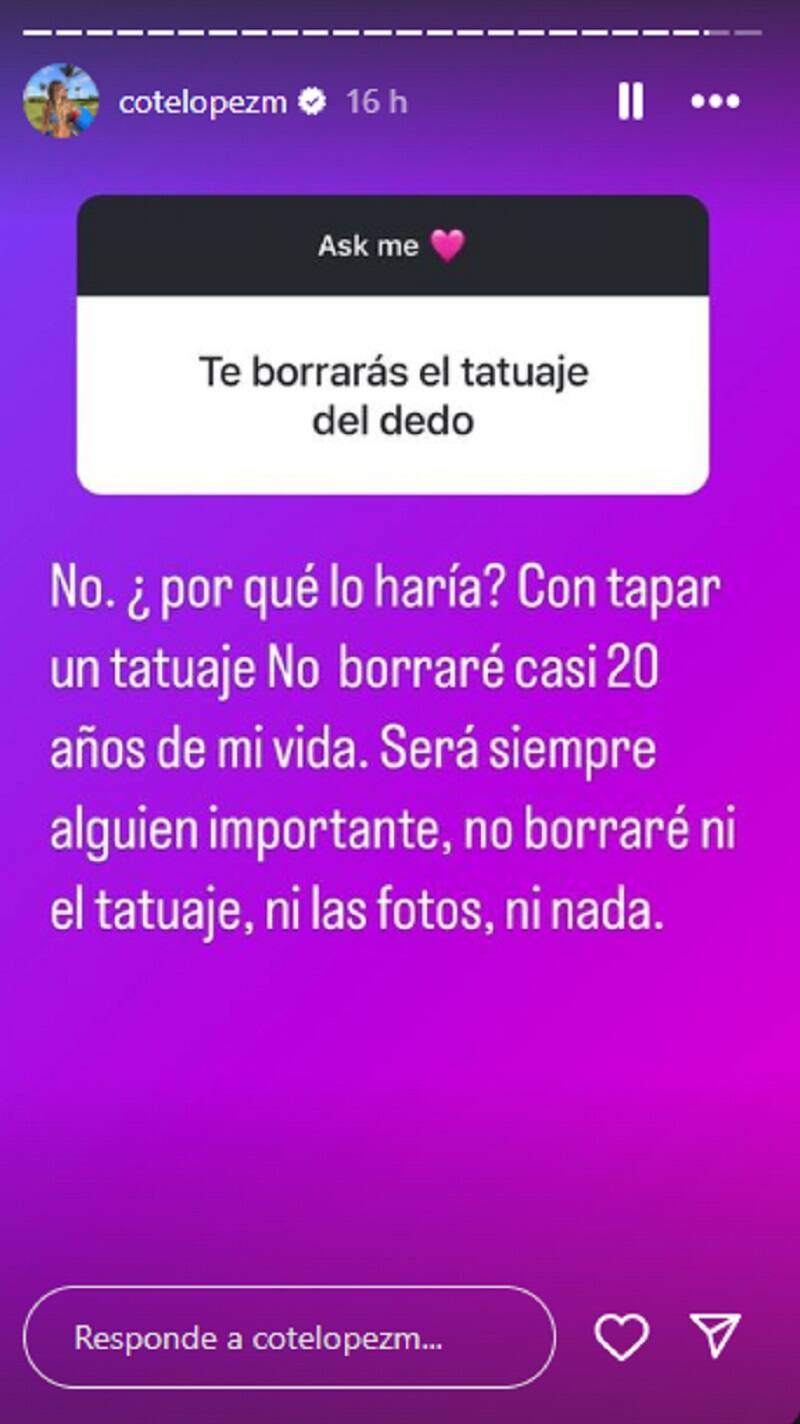
Task: Tap the Responde a cotelopezm reply field
Action: click(x=288, y=1337)
